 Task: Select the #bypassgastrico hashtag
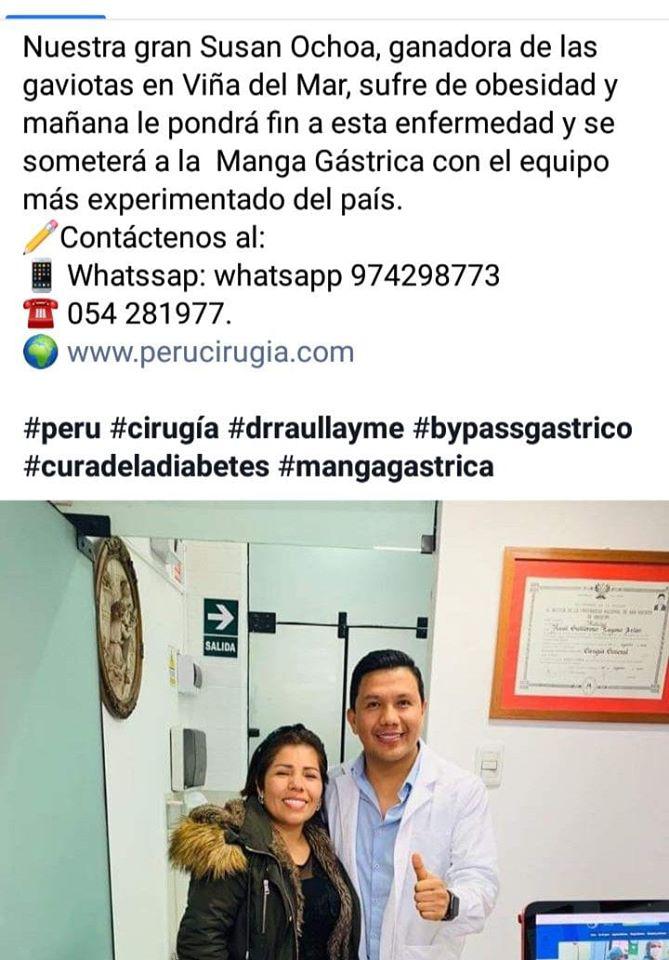pos(523,428)
